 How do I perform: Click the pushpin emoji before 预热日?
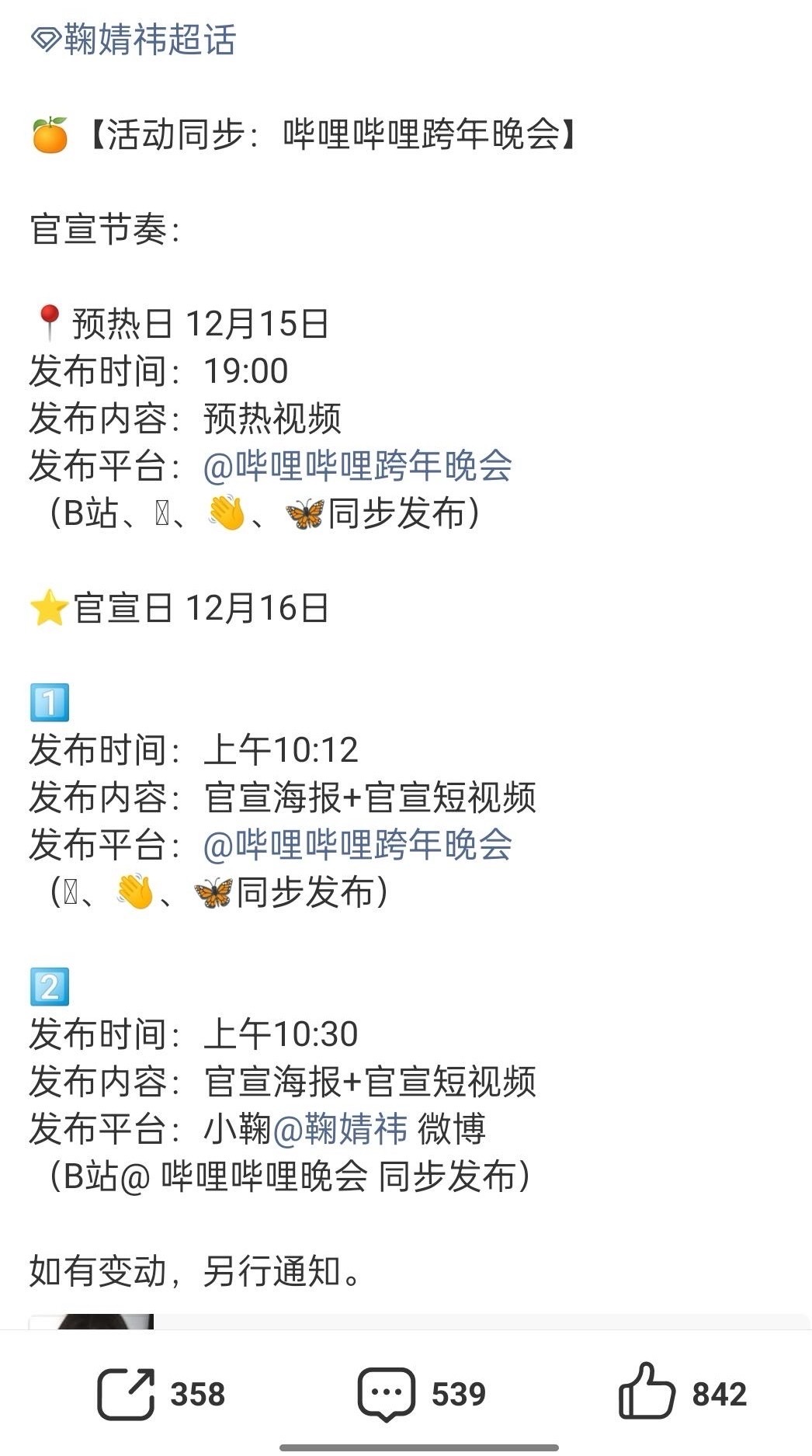(49, 320)
